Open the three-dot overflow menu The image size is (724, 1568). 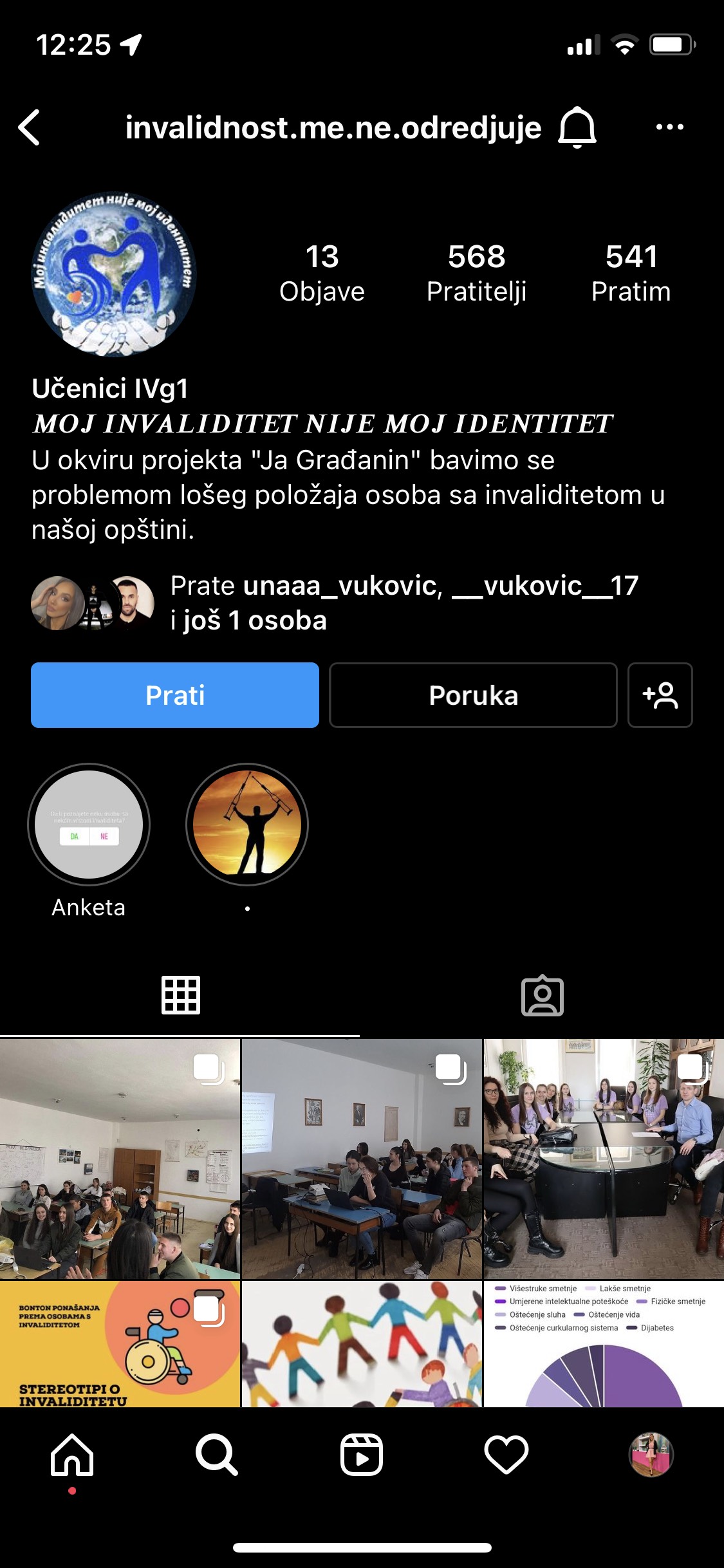(669, 127)
